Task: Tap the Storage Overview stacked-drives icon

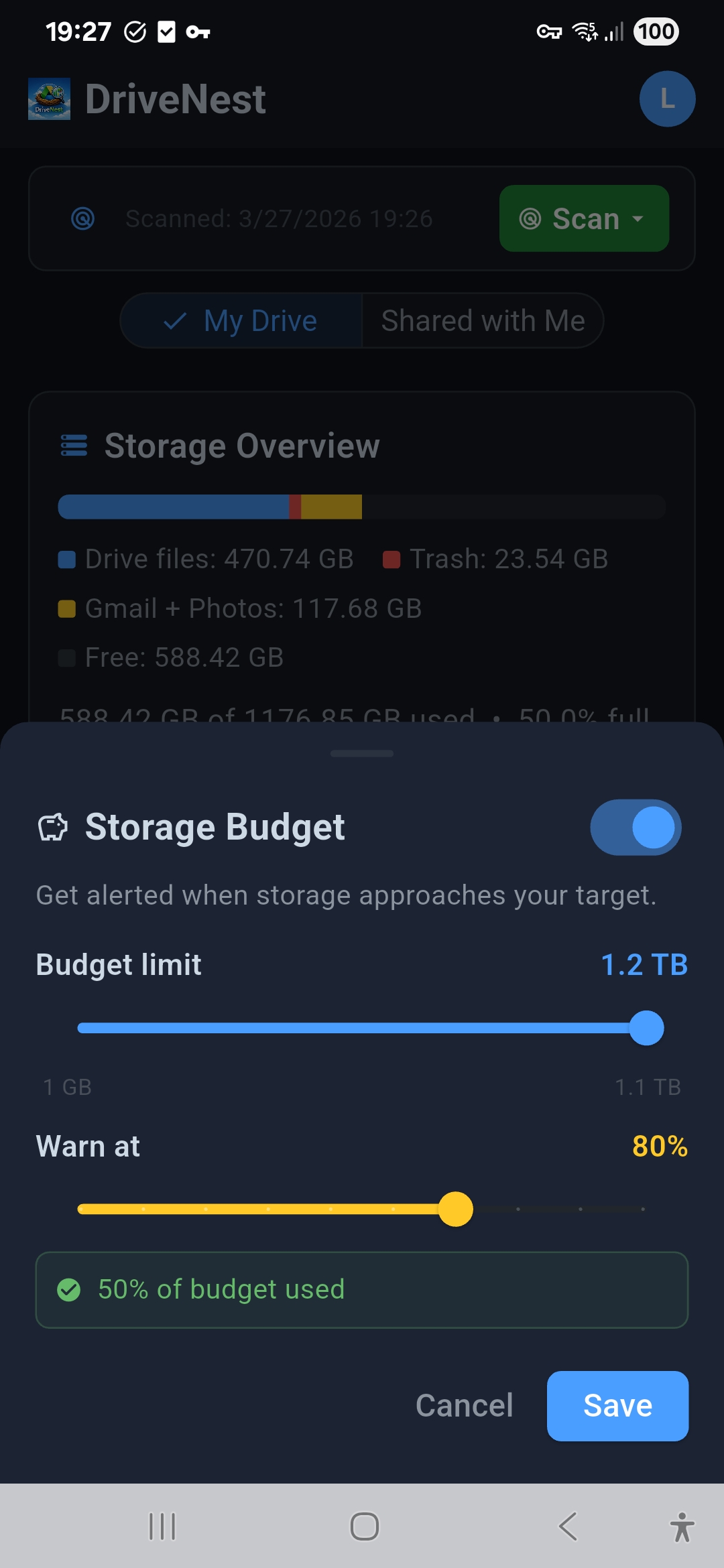Action: tap(74, 445)
